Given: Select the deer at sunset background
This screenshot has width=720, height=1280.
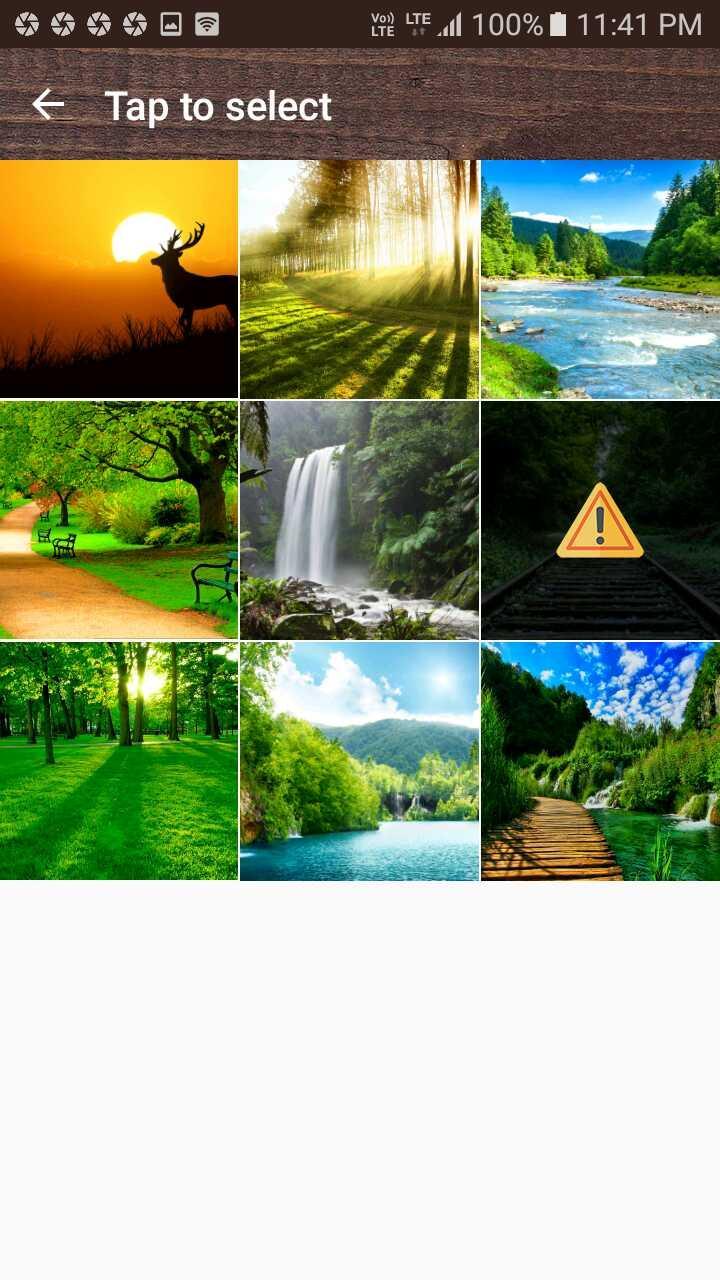Looking at the screenshot, I should click(119, 279).
